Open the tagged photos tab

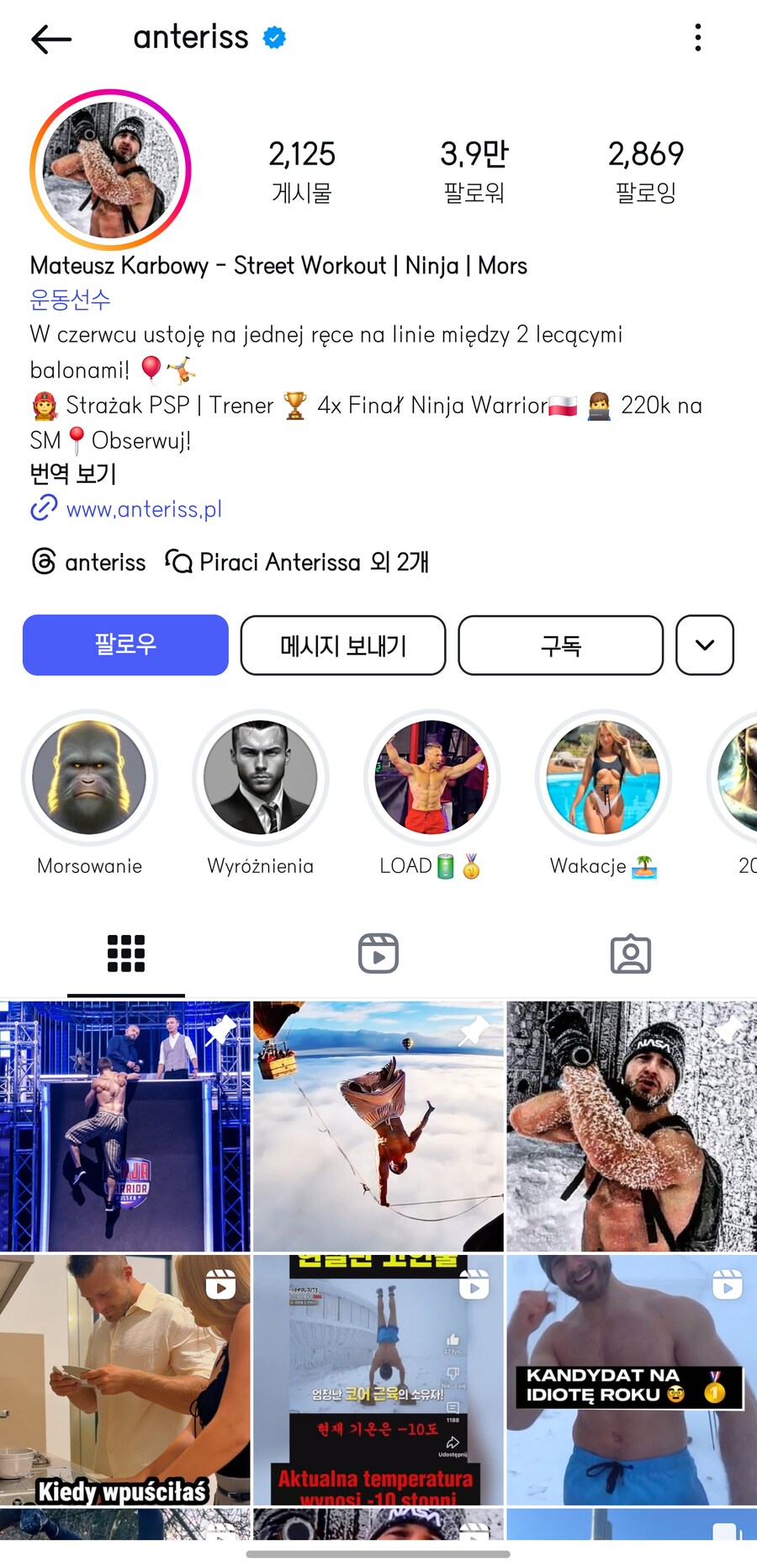(x=631, y=953)
